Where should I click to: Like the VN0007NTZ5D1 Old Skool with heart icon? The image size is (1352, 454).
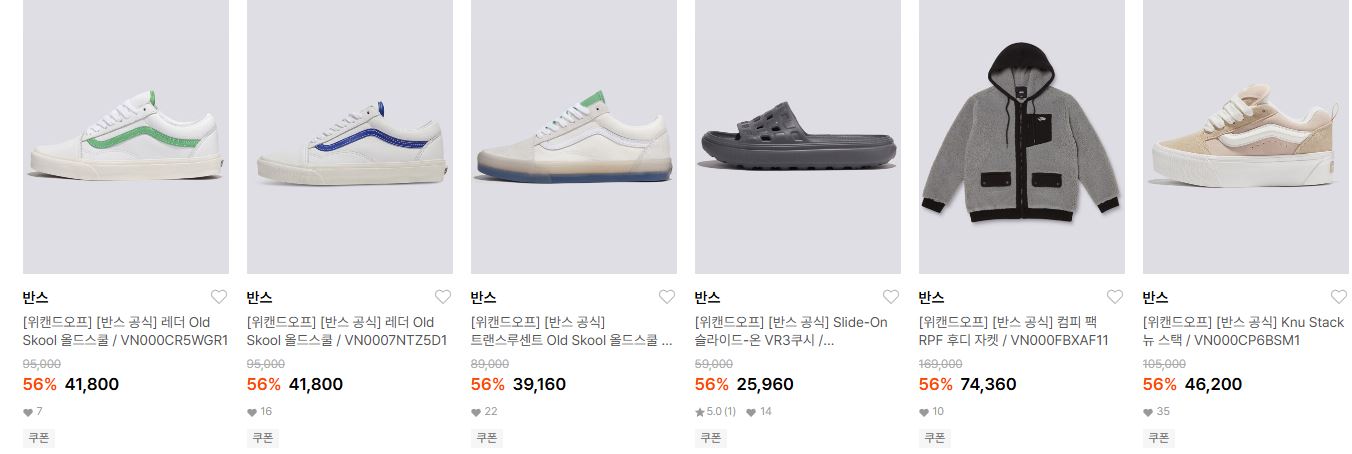443,297
